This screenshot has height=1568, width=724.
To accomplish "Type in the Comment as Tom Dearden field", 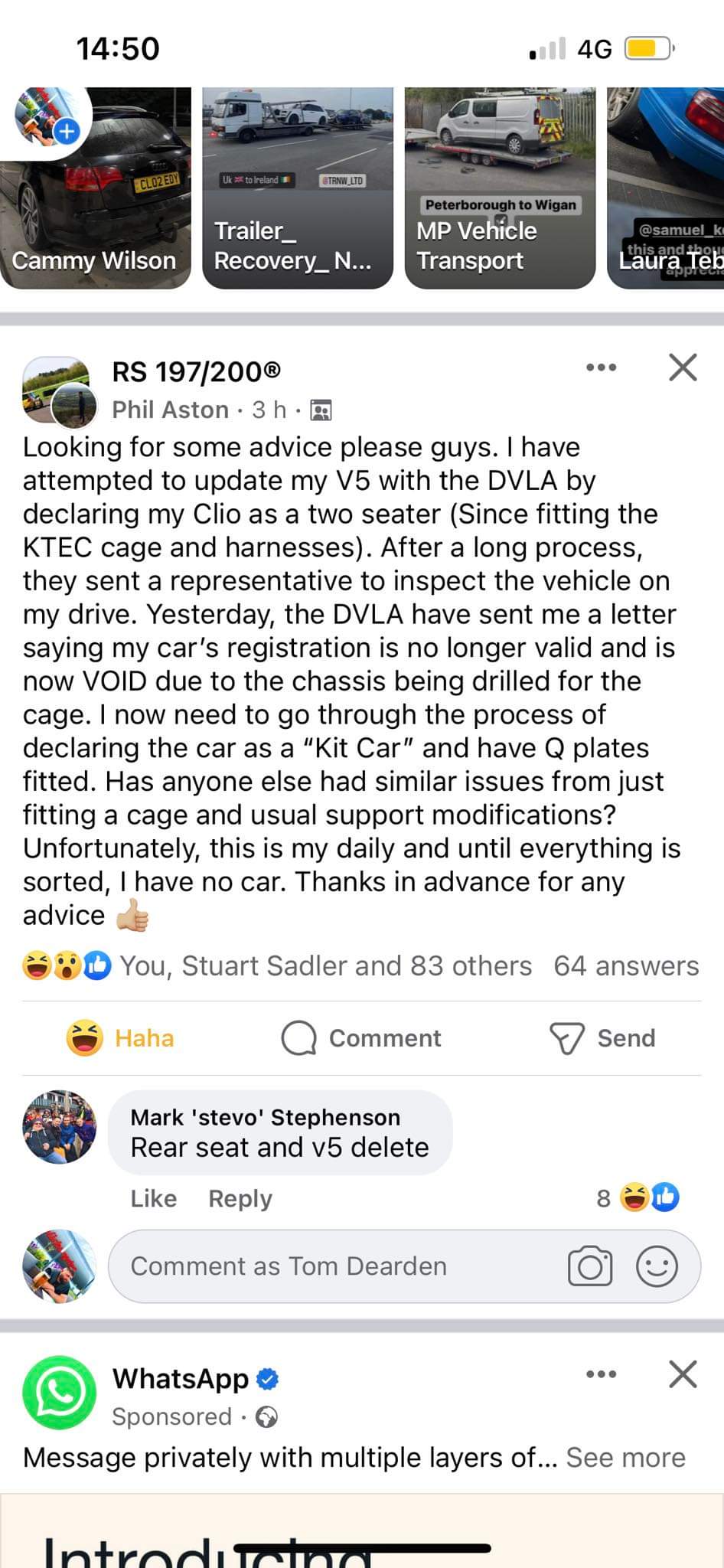I will point(329,1266).
